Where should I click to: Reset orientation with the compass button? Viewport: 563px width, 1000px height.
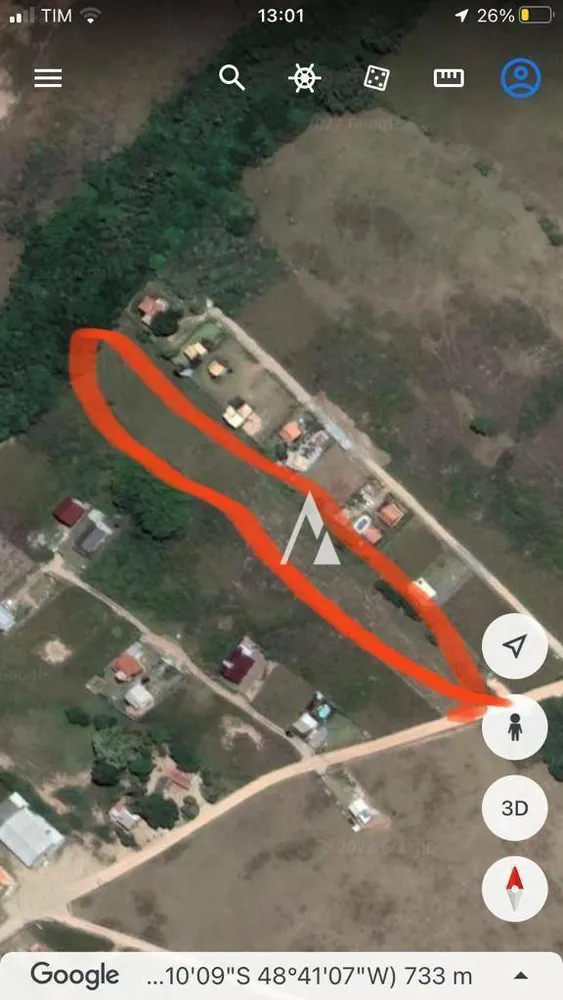[515, 889]
